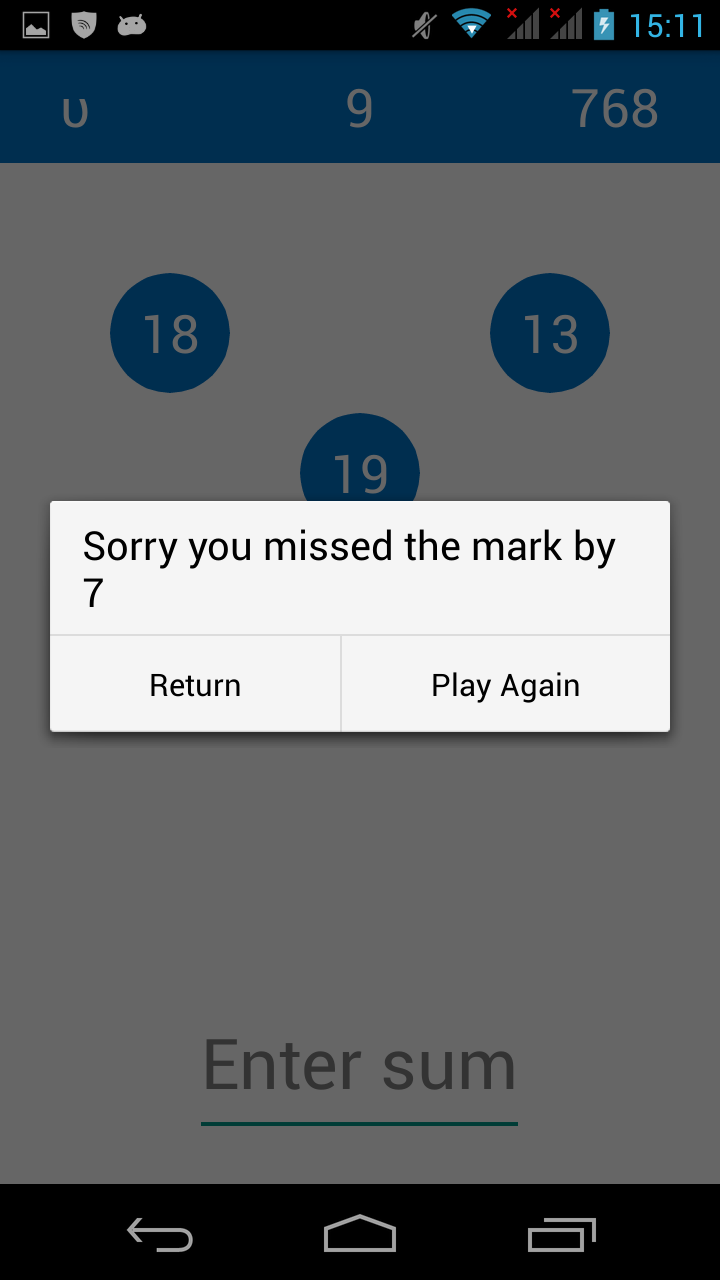
Task: Select Play Again
Action: point(505,685)
